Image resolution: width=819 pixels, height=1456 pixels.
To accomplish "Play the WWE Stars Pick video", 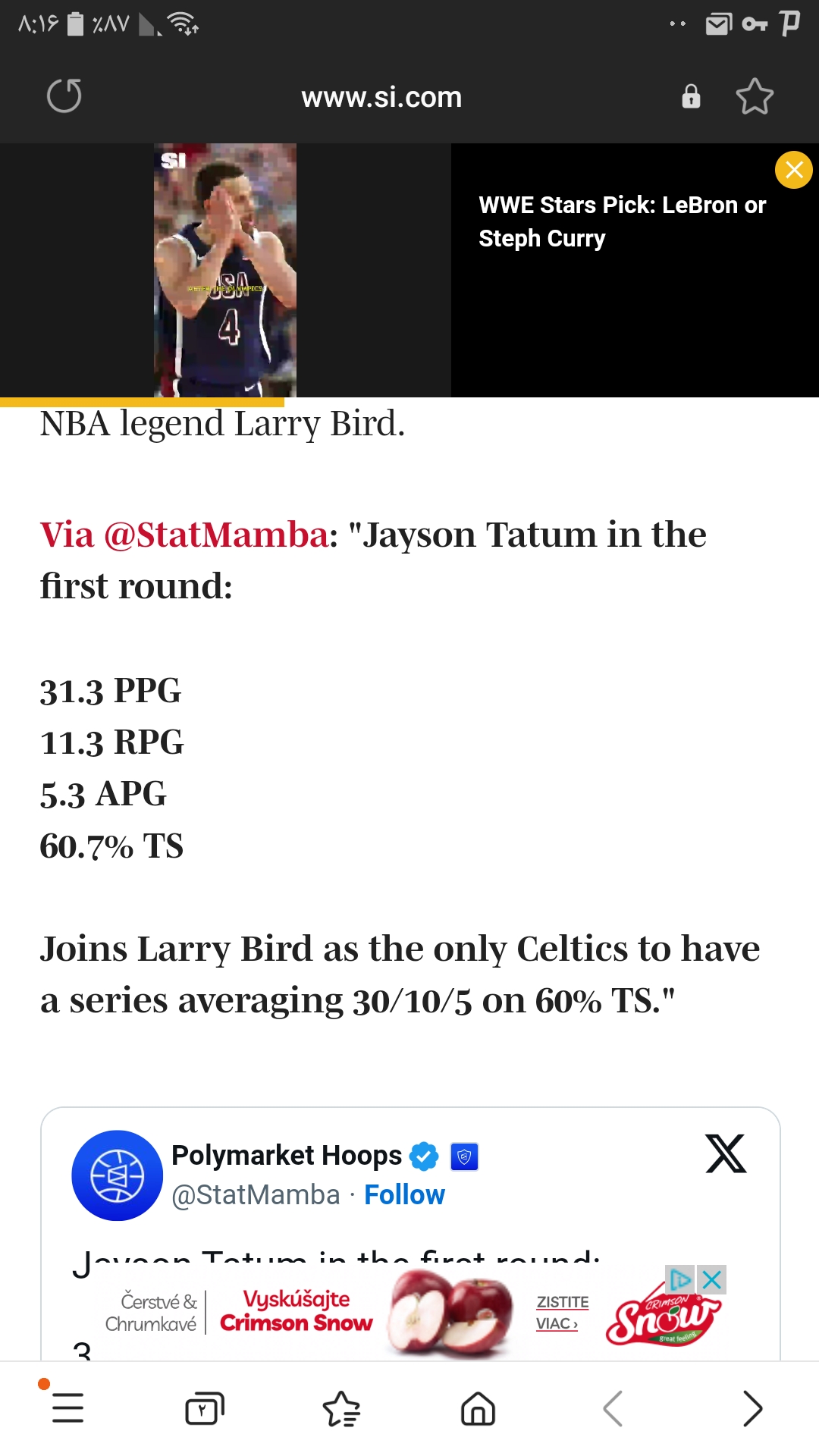I will [x=225, y=270].
